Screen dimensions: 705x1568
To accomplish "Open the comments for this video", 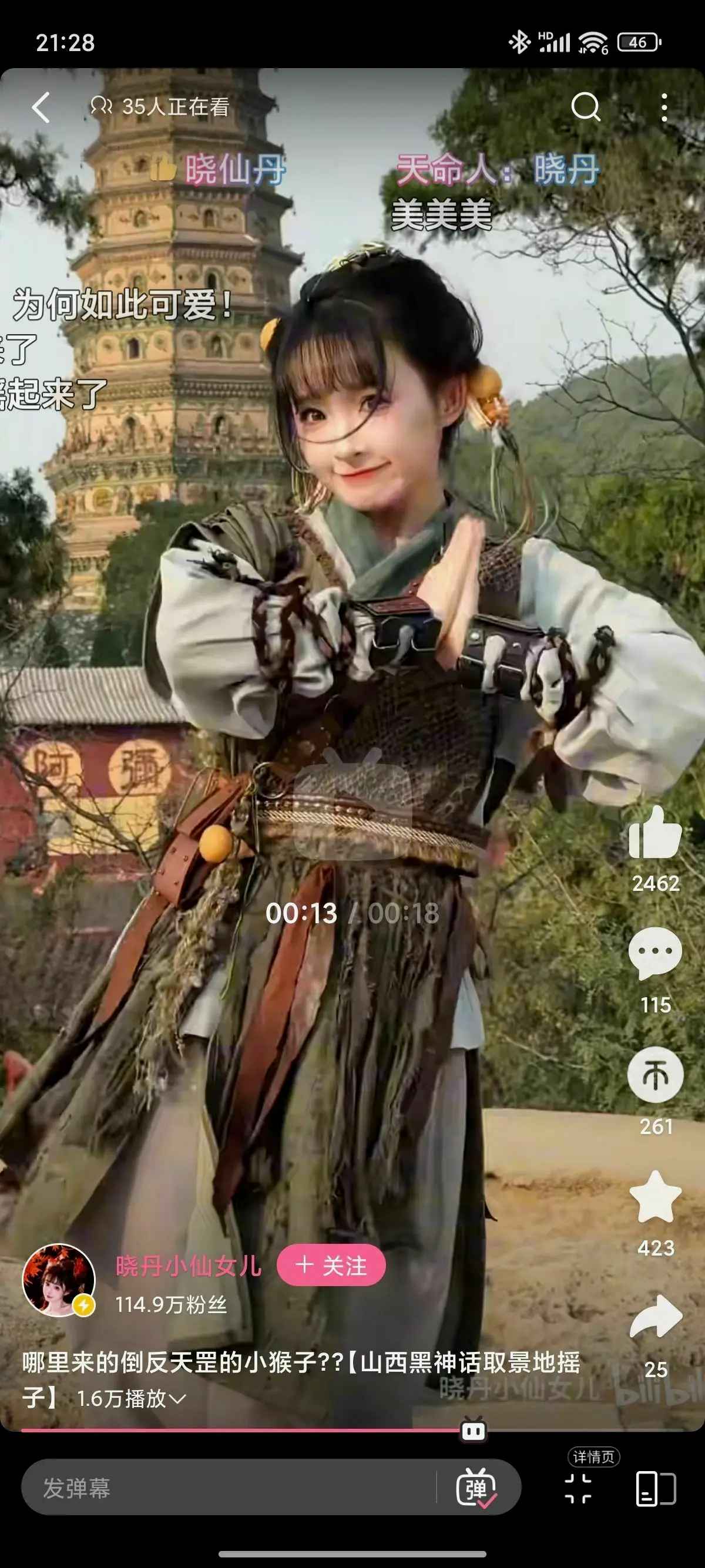I will [x=655, y=953].
